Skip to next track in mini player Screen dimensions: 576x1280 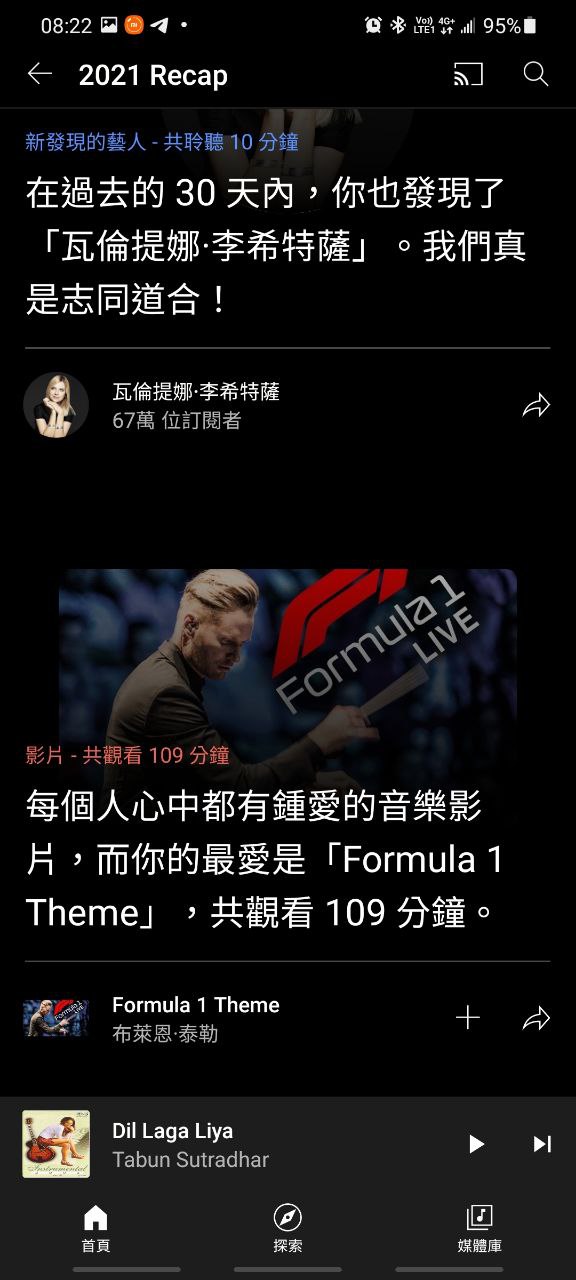542,1144
